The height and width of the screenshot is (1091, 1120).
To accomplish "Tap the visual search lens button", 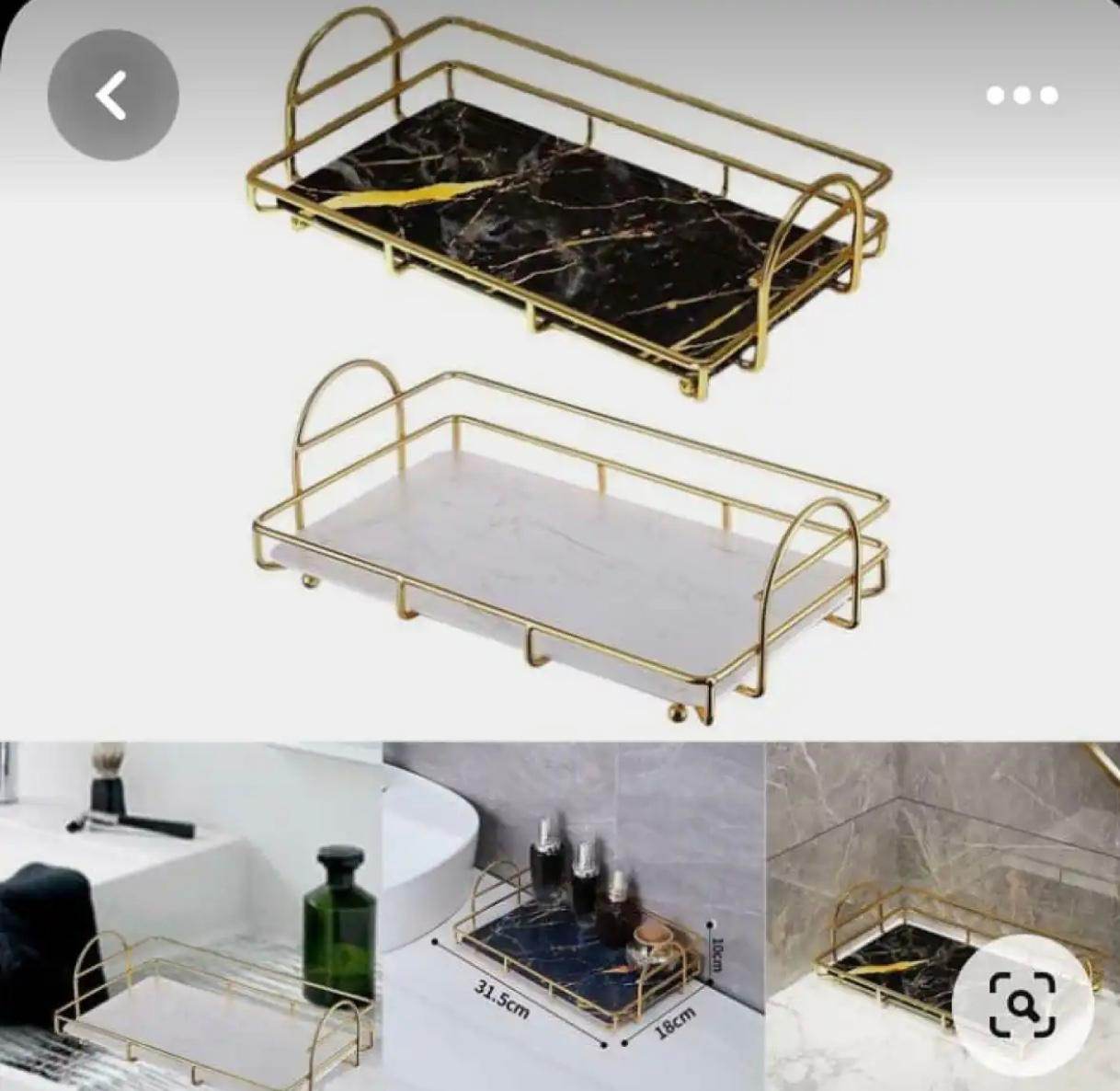I will coord(1023,1004).
